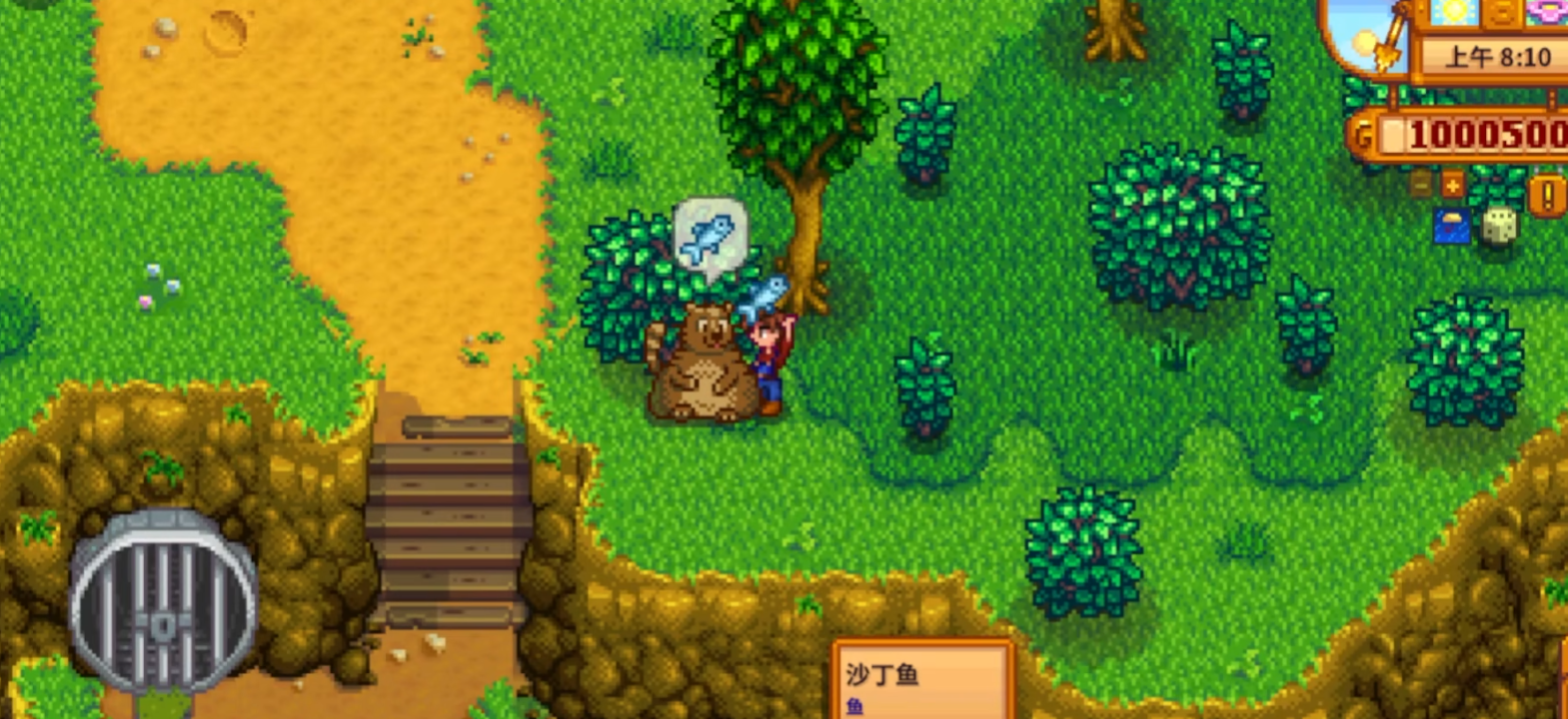The image size is (1568, 719).
Task: Tap the dice luck buff icon
Action: [1498, 227]
